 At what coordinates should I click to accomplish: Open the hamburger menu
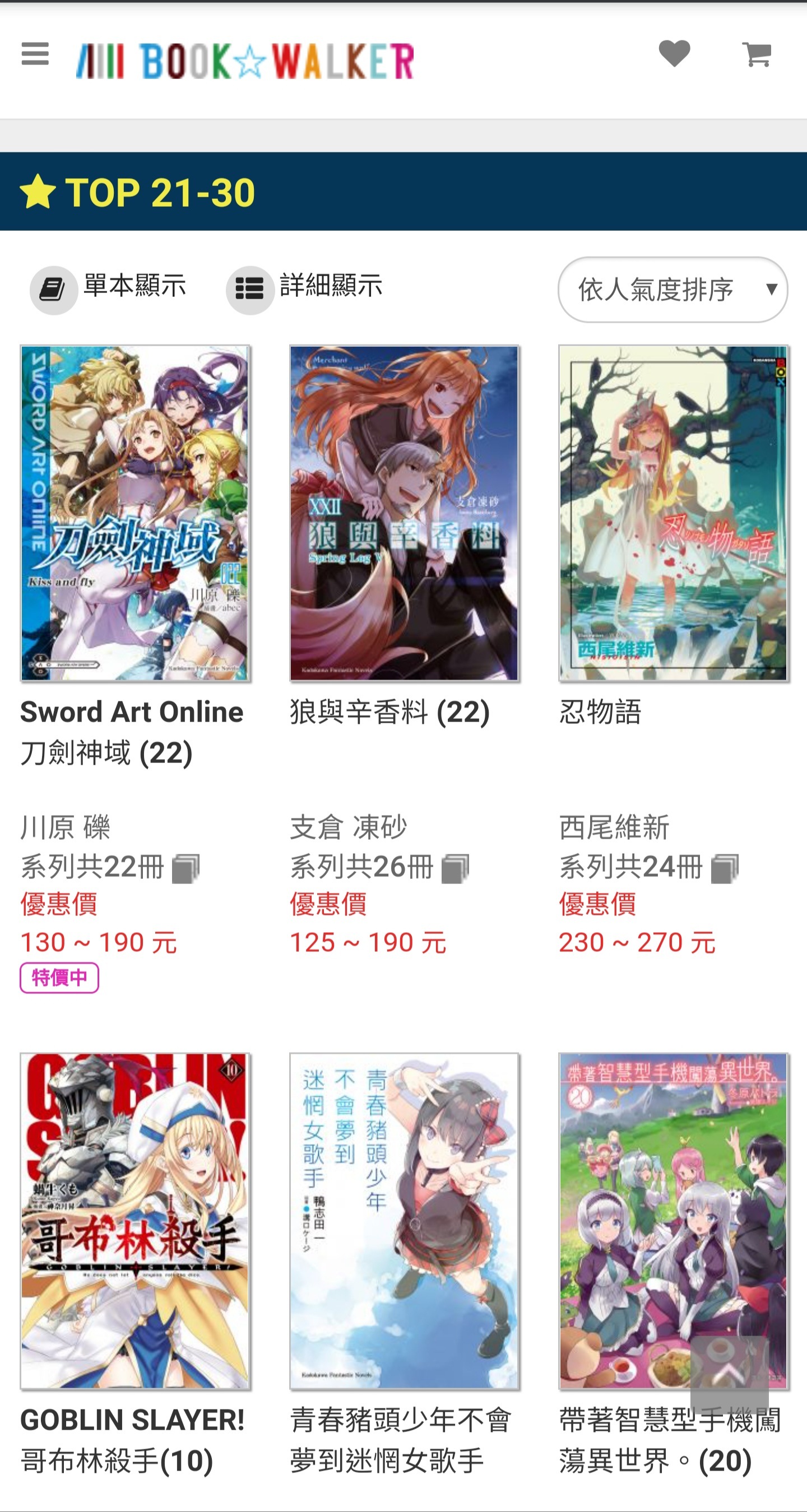[x=35, y=54]
